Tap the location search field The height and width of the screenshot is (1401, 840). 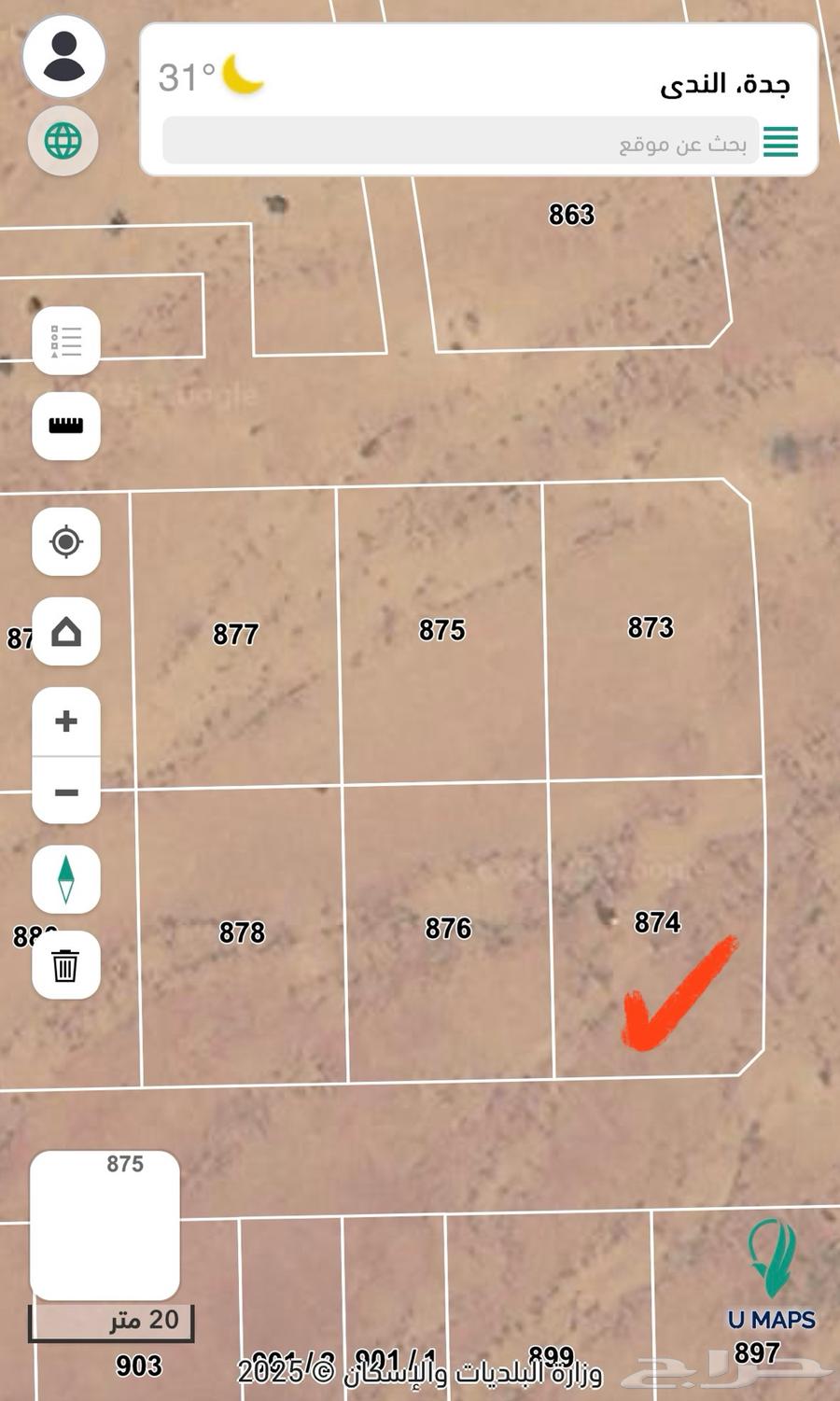pos(457,143)
